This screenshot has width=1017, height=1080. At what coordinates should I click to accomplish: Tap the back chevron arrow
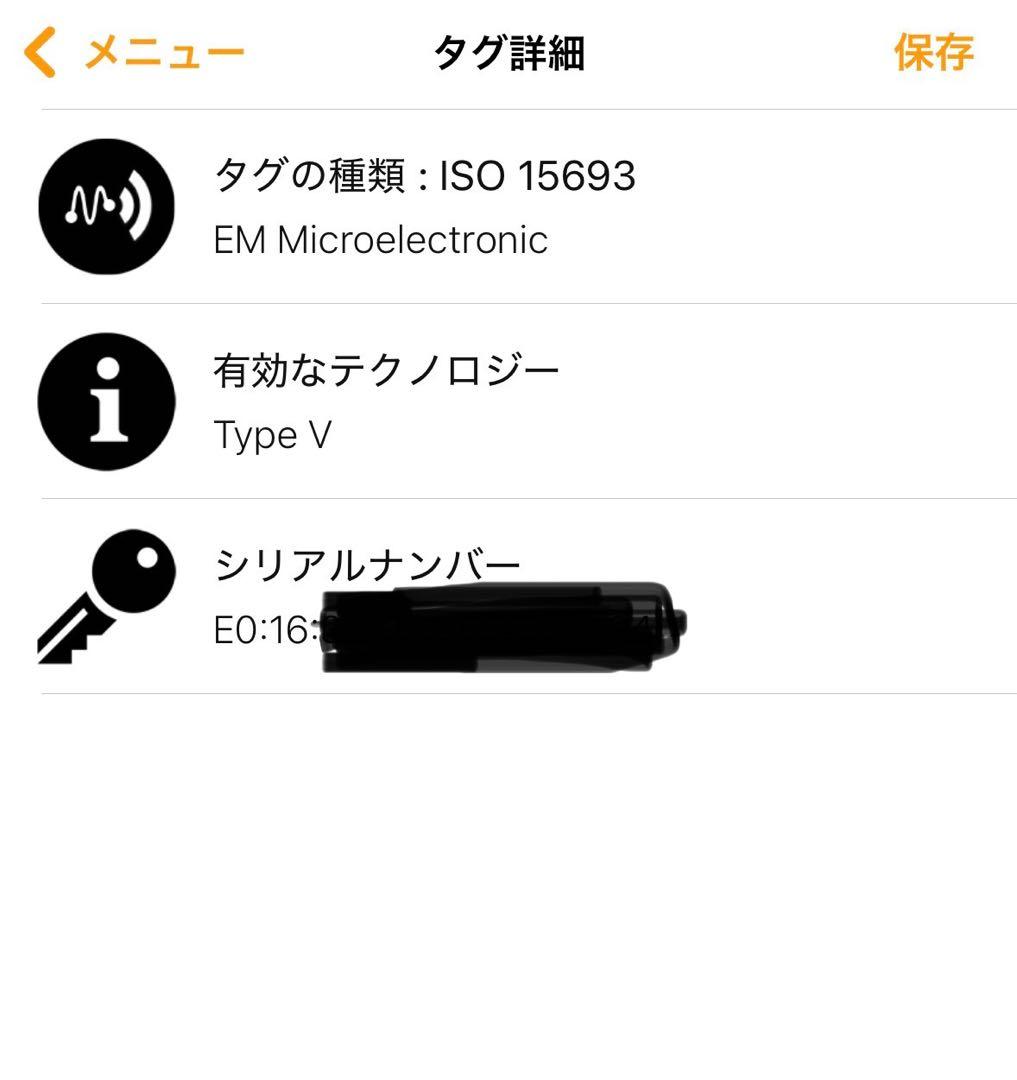click(x=40, y=54)
